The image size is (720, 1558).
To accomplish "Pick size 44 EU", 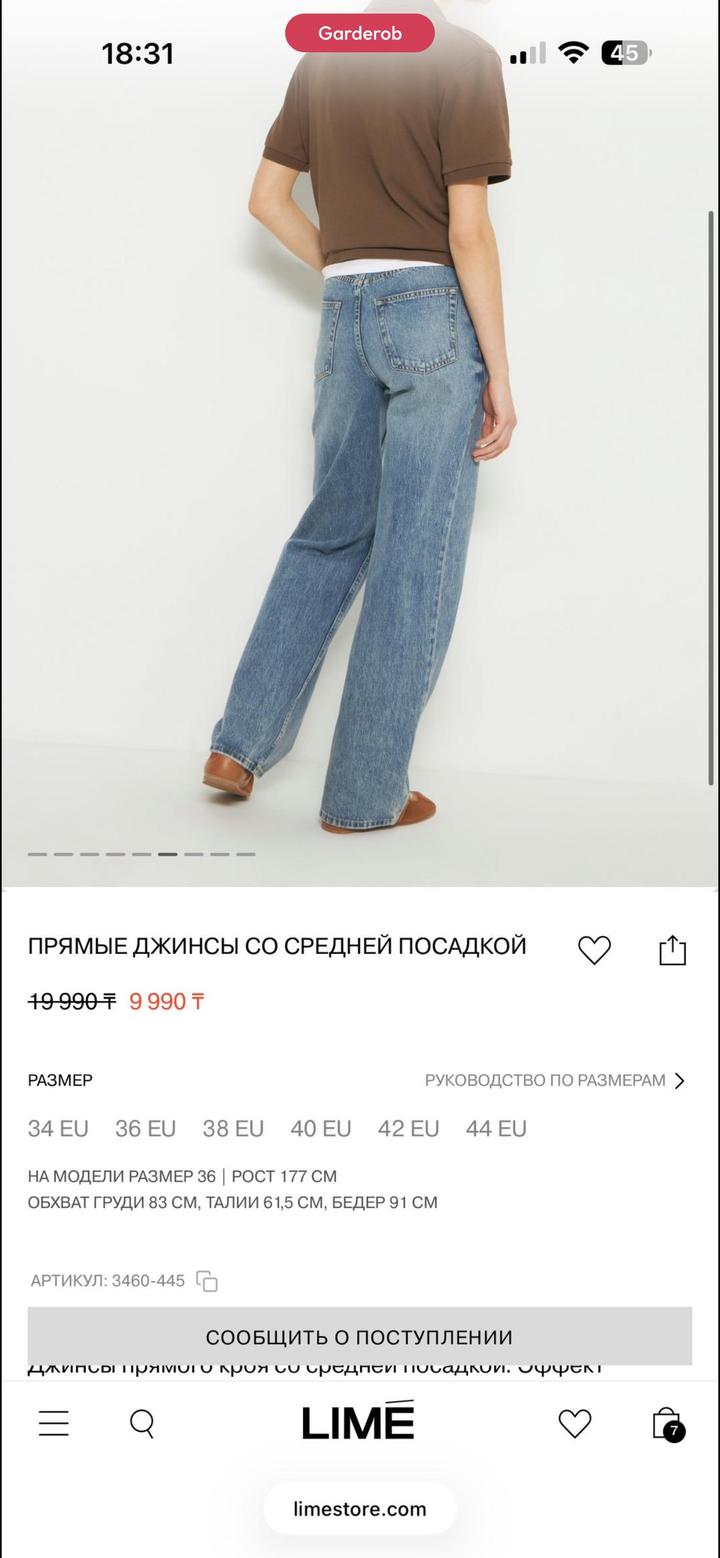I will pyautogui.click(x=496, y=1129).
